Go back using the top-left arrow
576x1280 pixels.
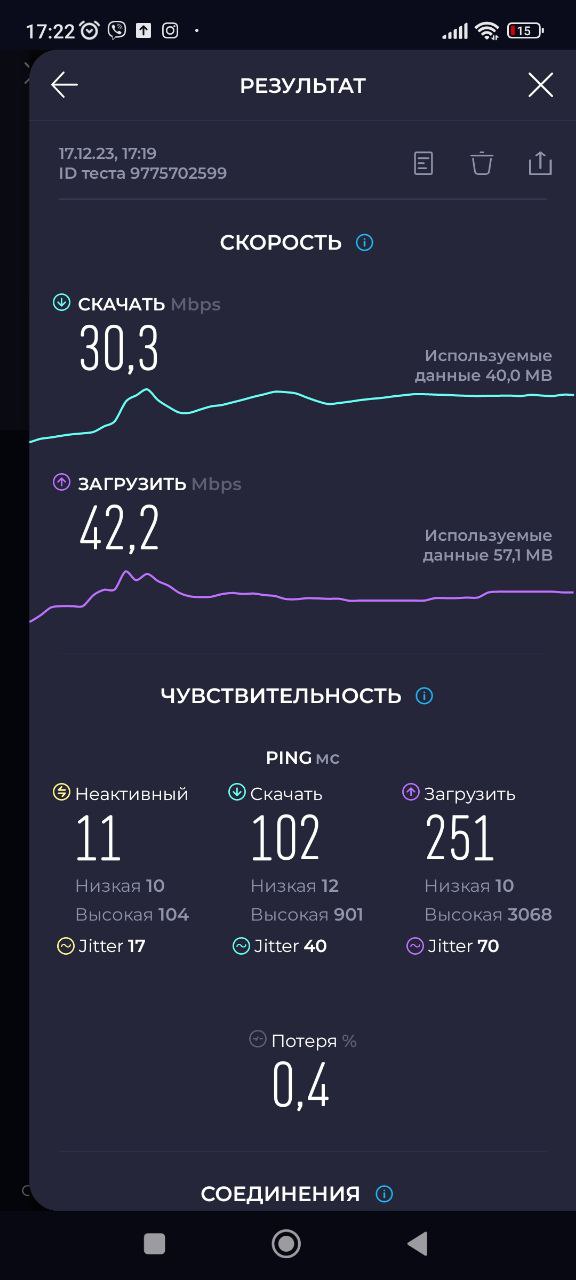point(65,85)
